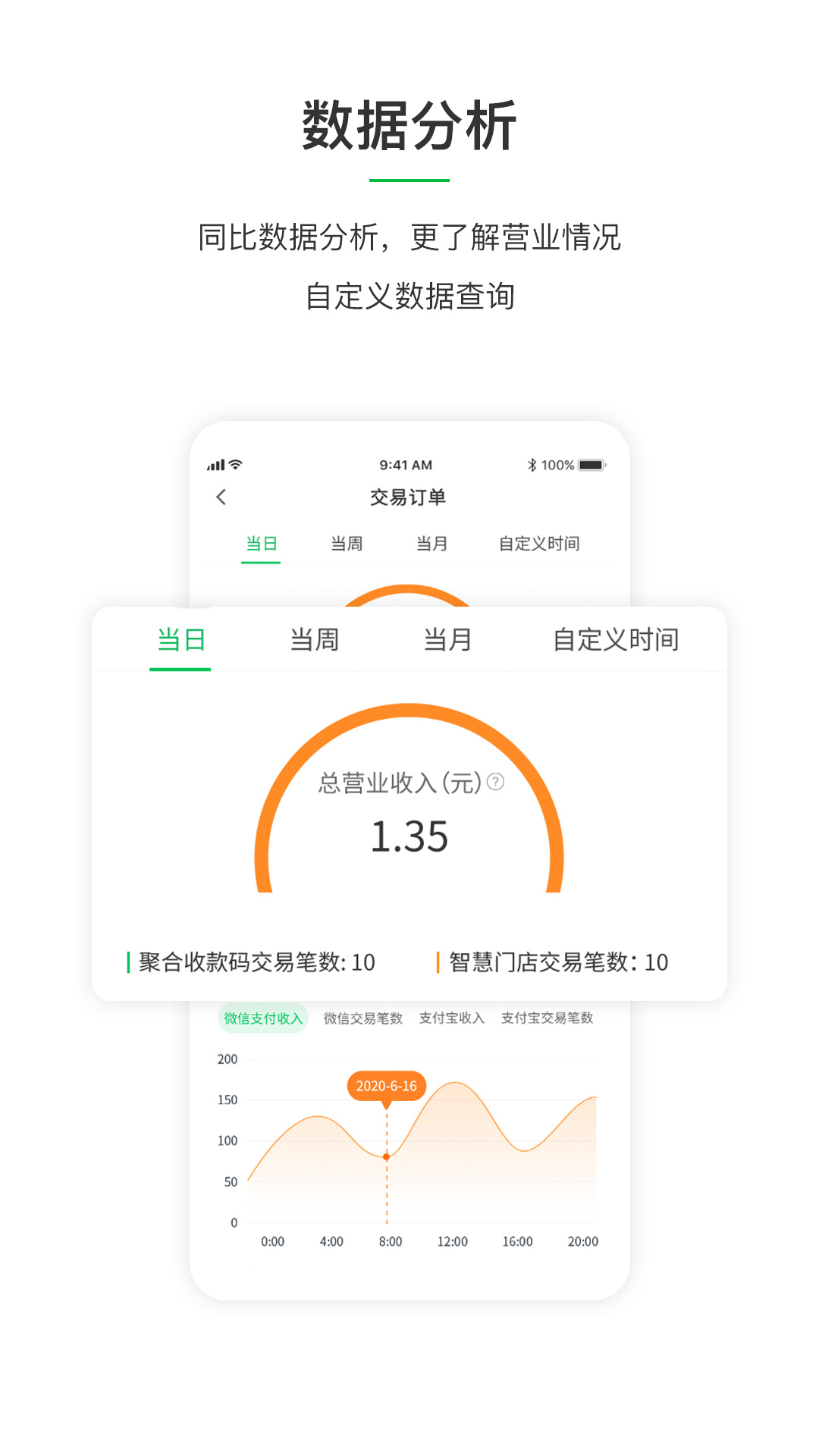Switch to the 当周 tab

tap(314, 639)
